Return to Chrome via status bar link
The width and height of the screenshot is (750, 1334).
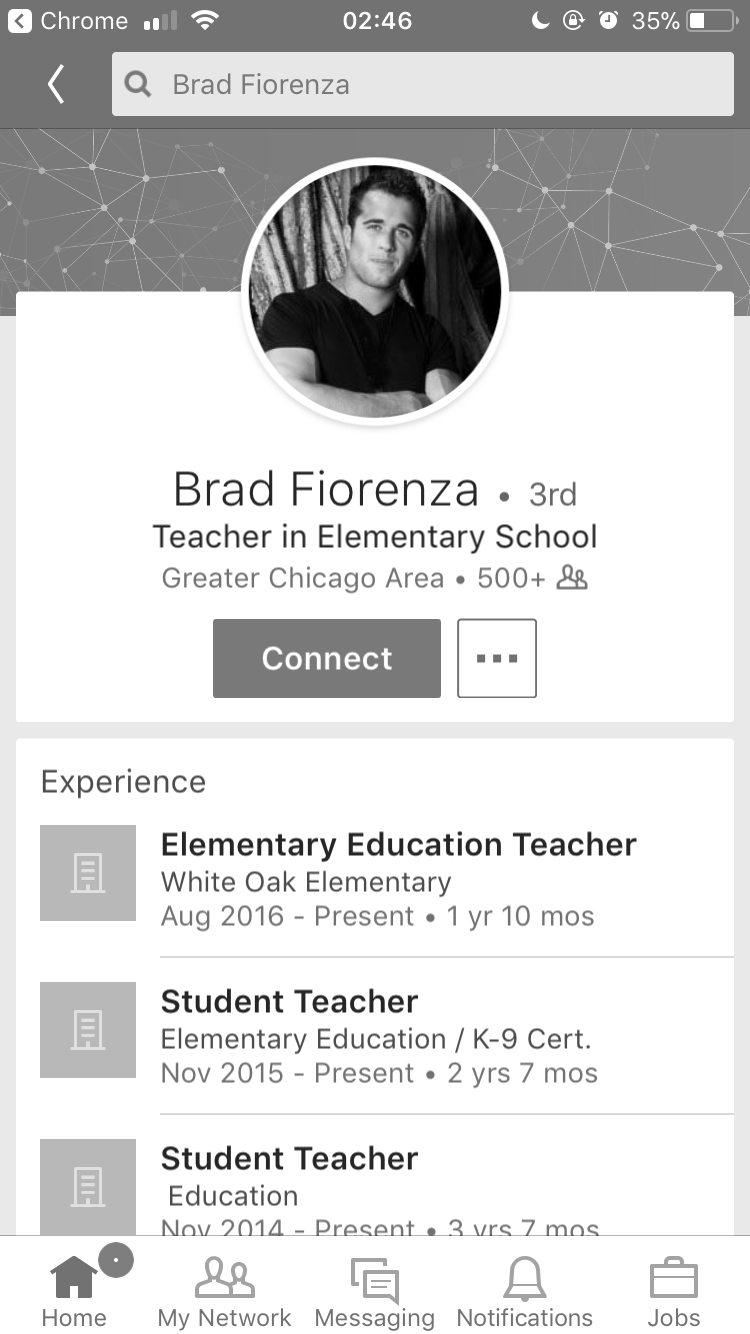[x=68, y=21]
